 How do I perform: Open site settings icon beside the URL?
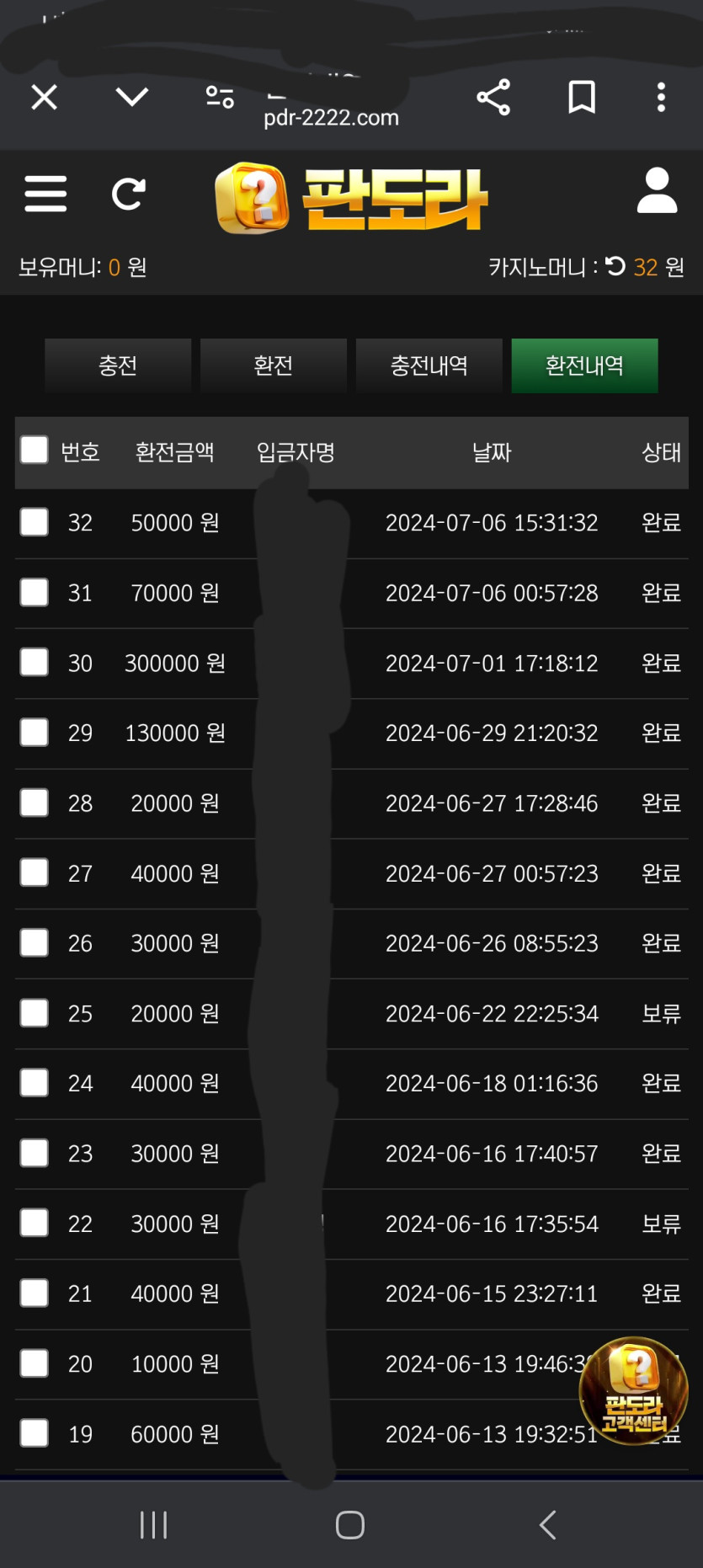(220, 98)
